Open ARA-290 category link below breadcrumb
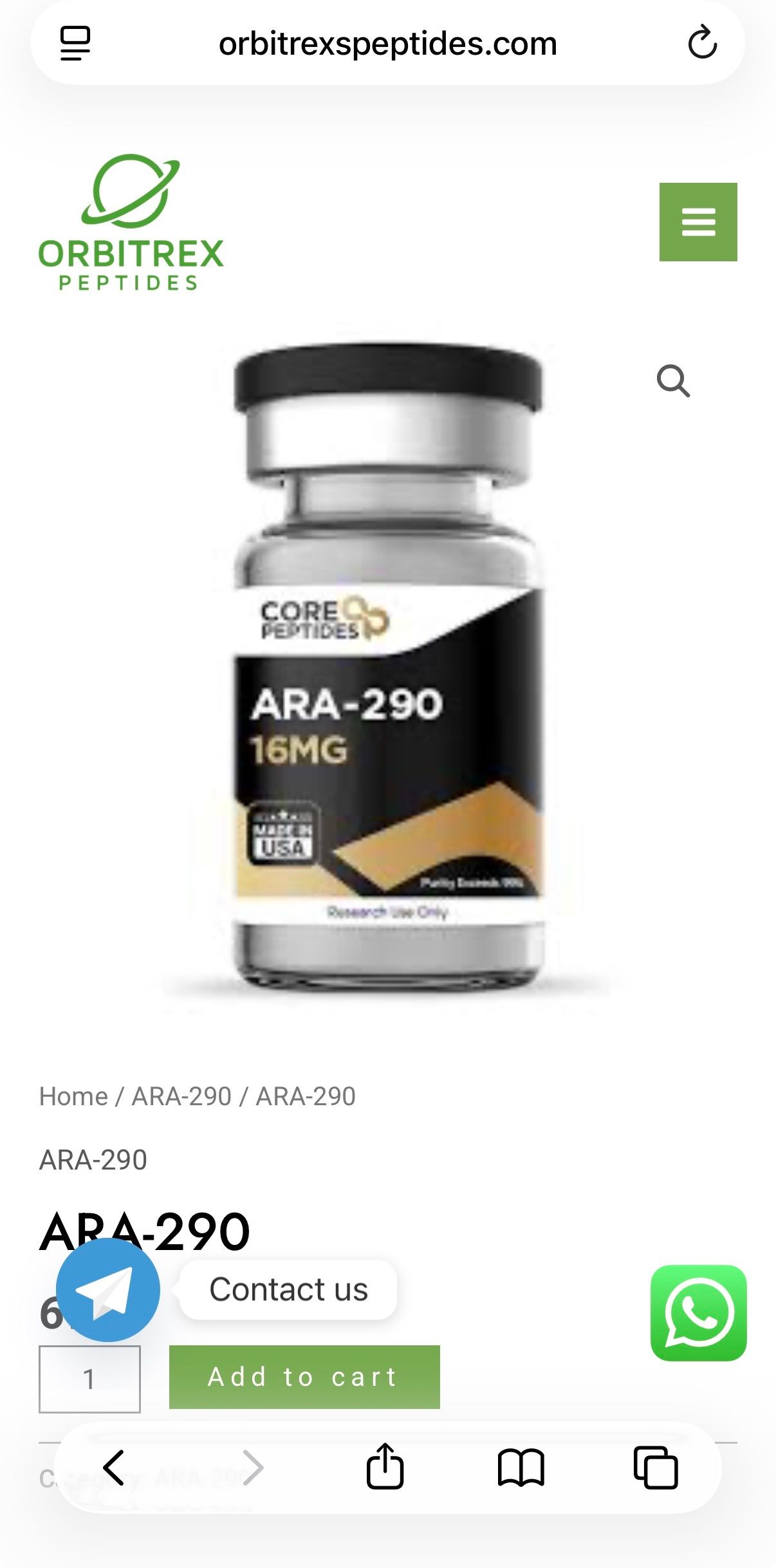The image size is (776, 1568). (x=93, y=1160)
